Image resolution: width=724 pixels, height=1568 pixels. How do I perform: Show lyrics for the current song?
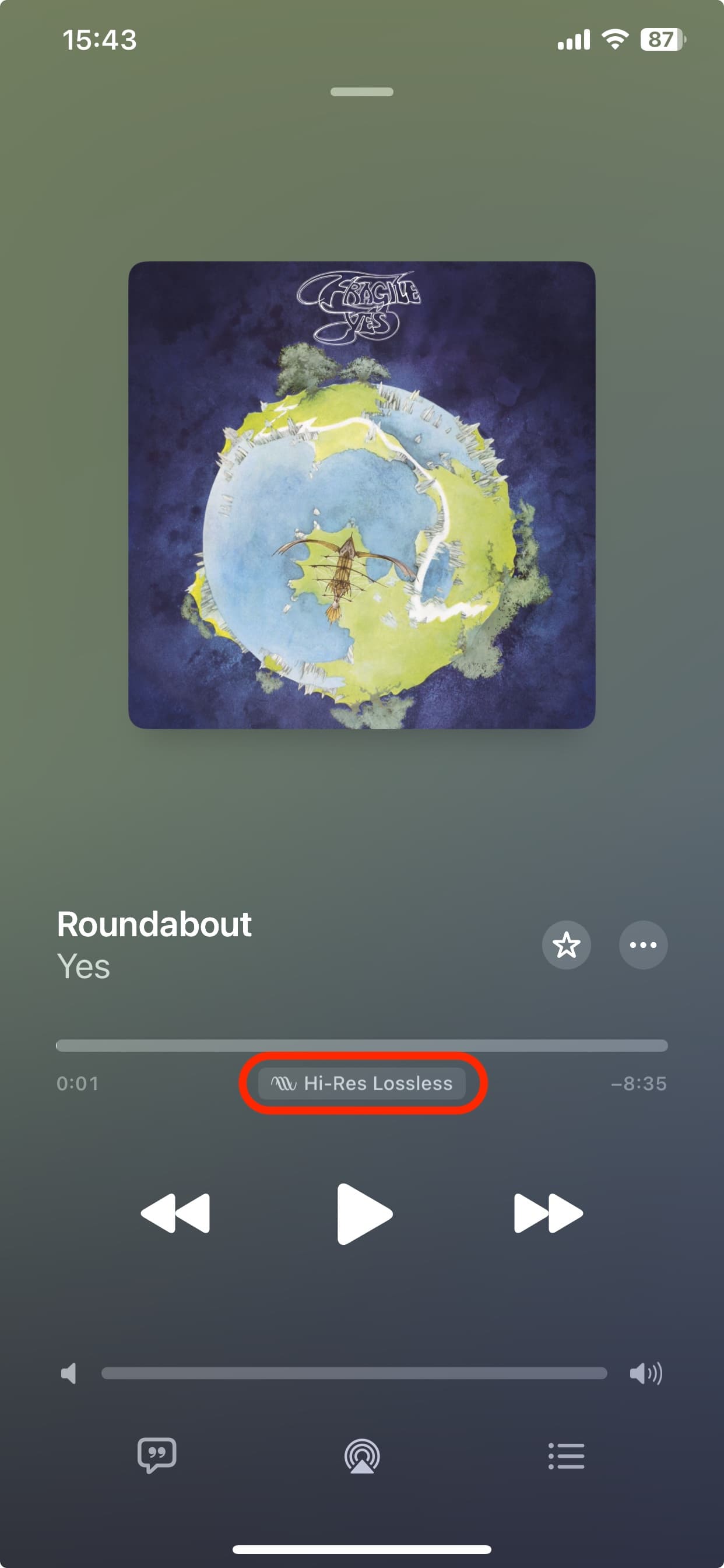[x=157, y=1455]
